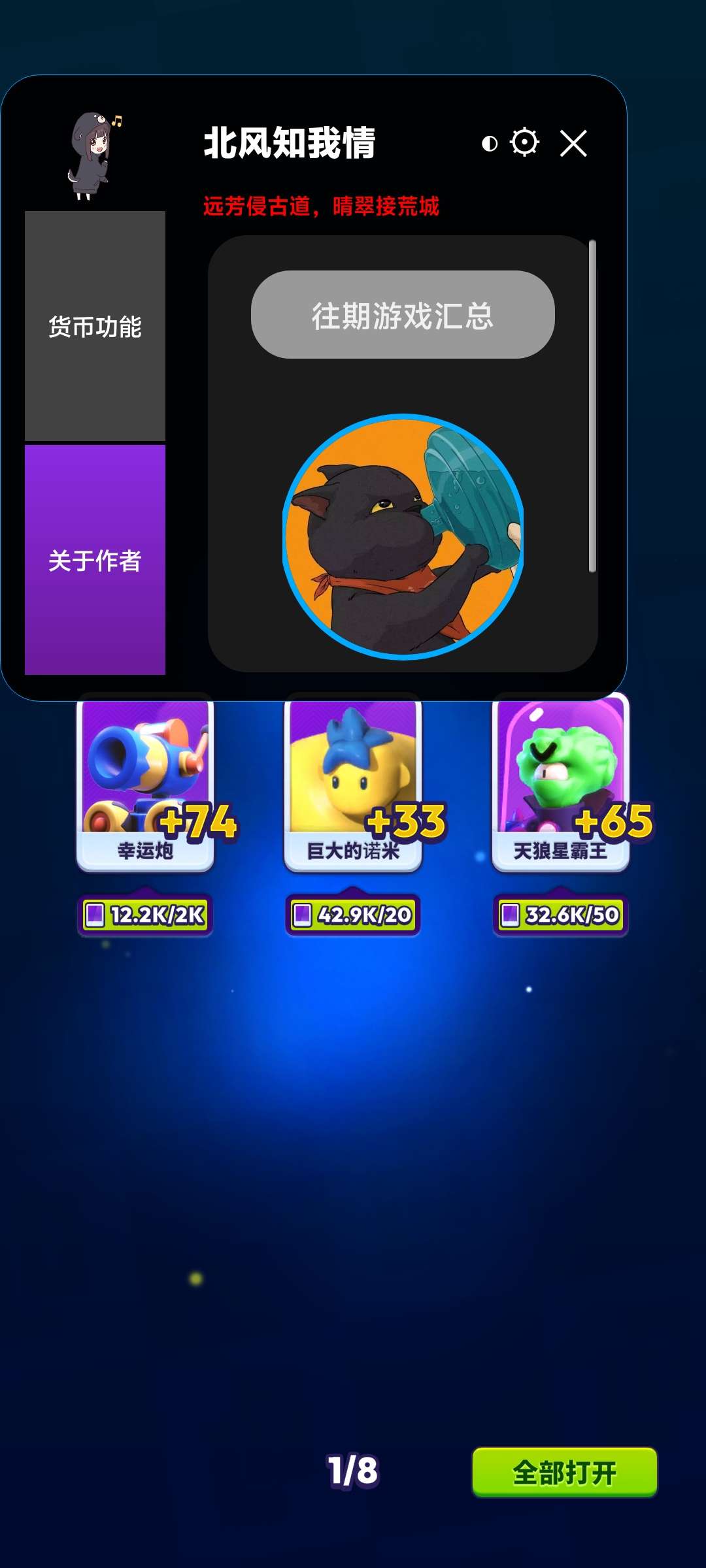The image size is (706, 1568).
Task: Open 往期游戏汇总 button
Action: [403, 315]
